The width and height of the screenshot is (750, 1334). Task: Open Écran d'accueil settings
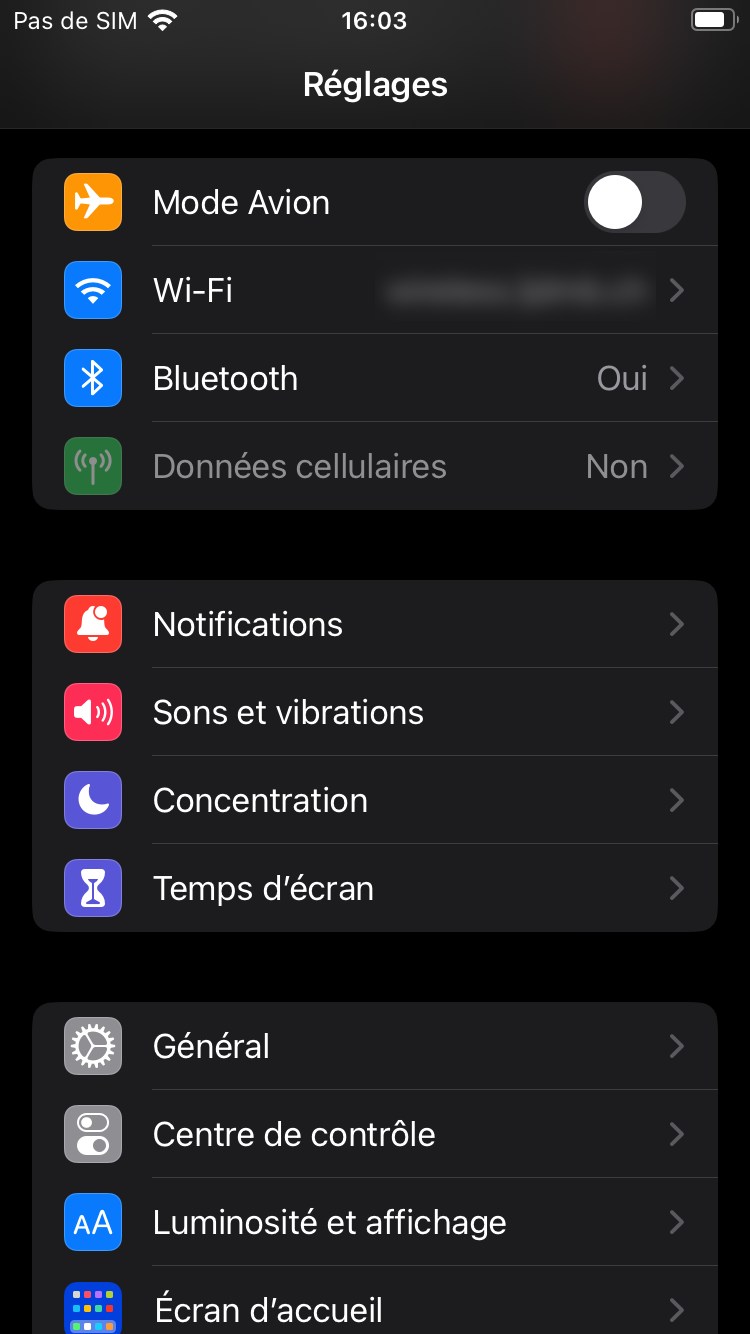(375, 1300)
